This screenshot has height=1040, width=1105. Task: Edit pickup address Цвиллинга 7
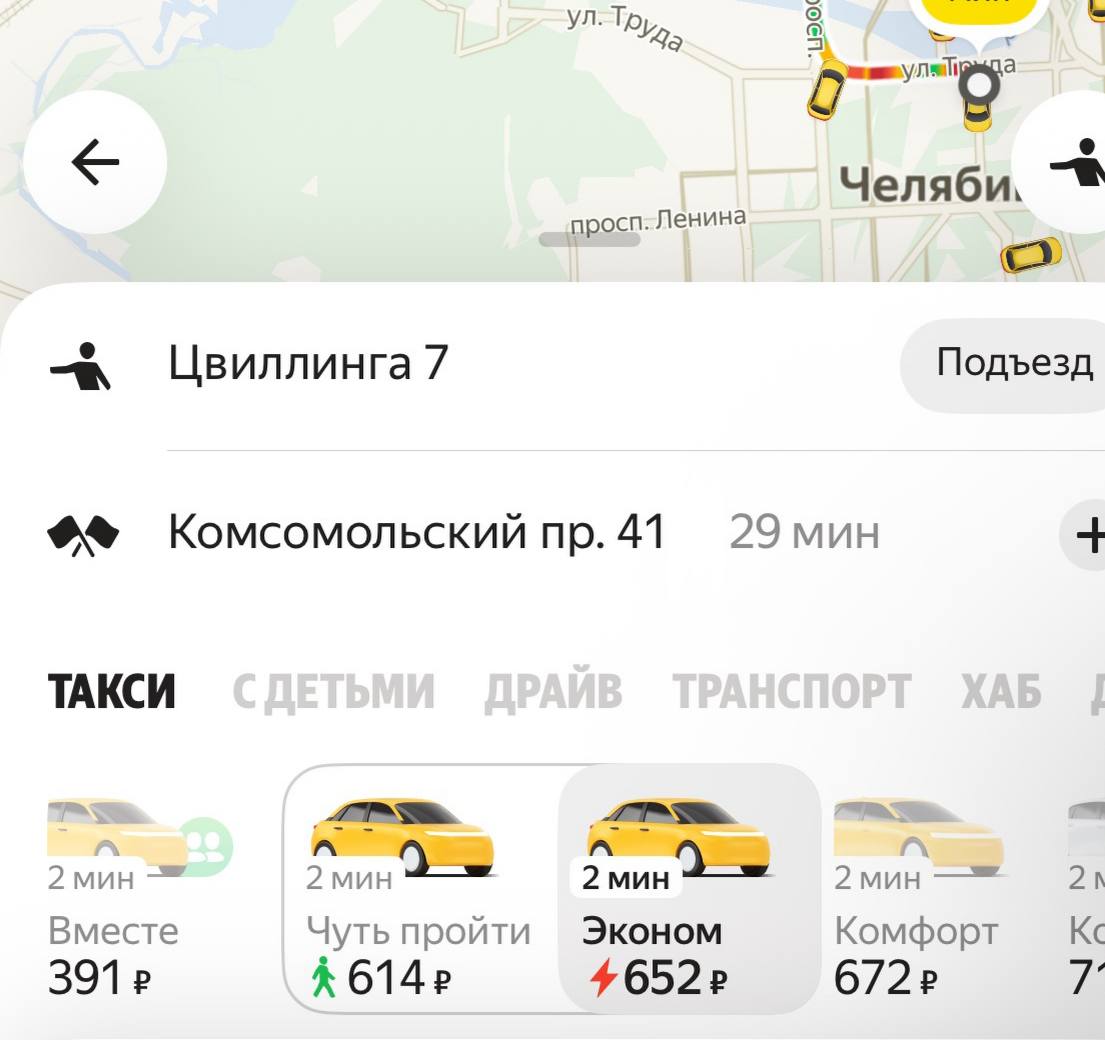point(308,362)
